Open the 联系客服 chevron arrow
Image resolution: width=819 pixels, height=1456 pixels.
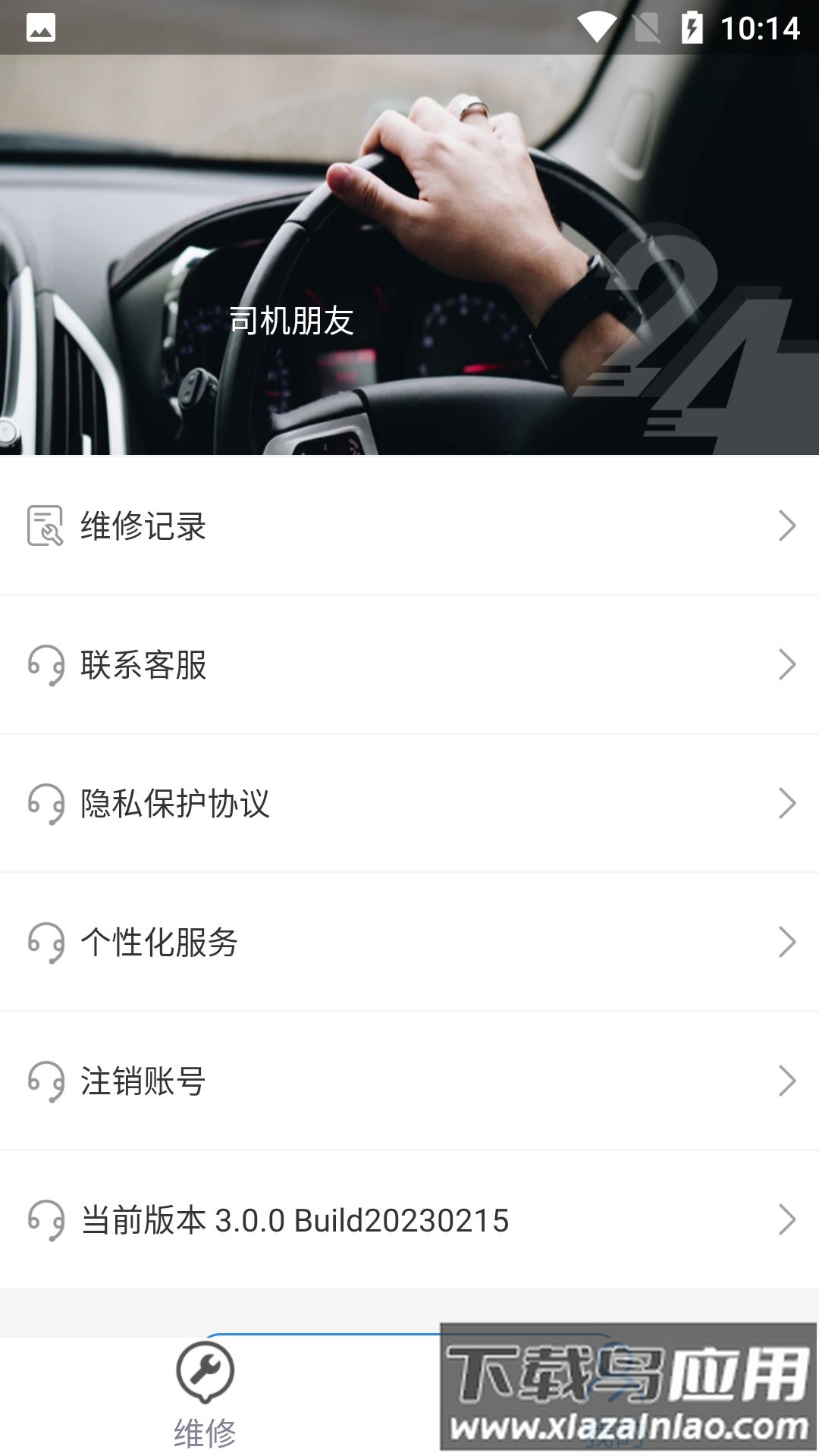tap(787, 666)
